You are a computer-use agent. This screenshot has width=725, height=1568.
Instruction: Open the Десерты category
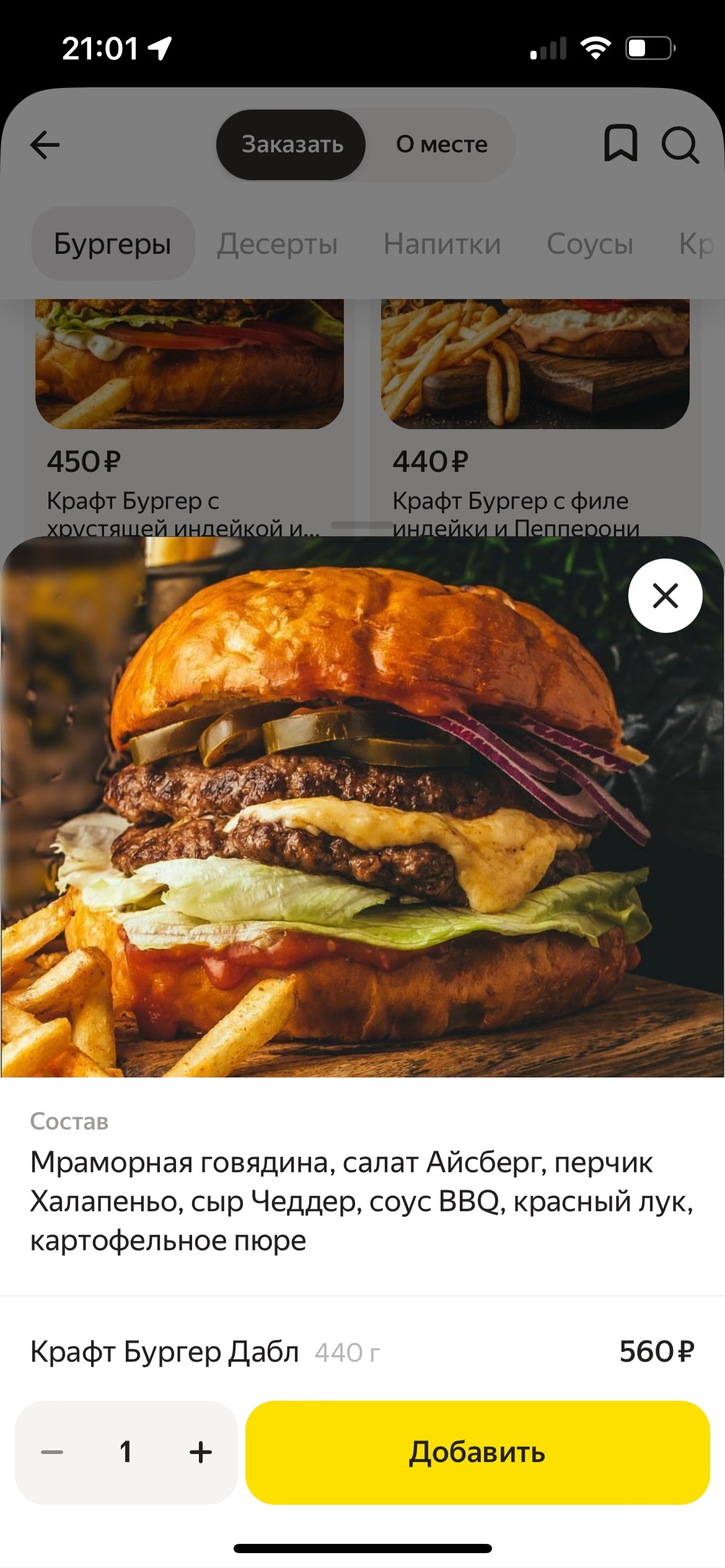click(277, 243)
